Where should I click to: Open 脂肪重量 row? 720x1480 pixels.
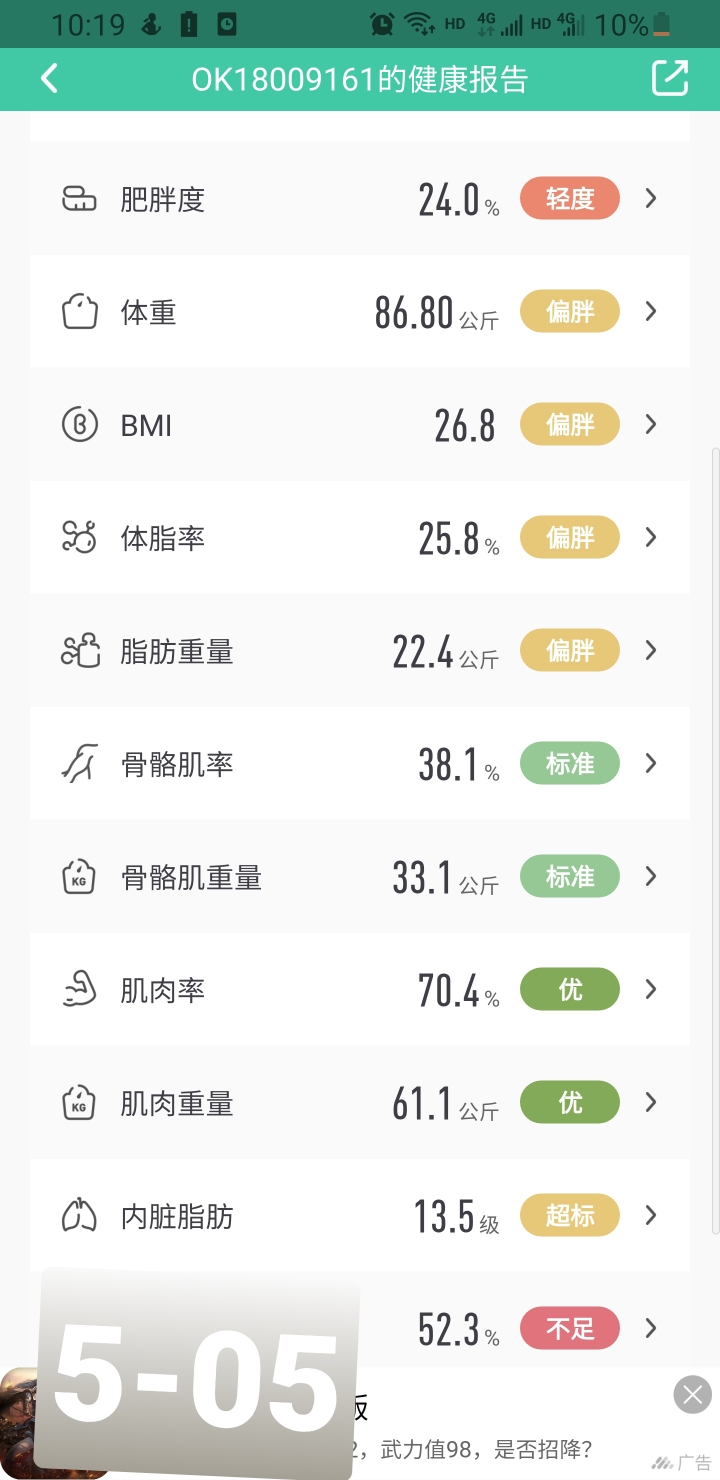click(x=360, y=651)
